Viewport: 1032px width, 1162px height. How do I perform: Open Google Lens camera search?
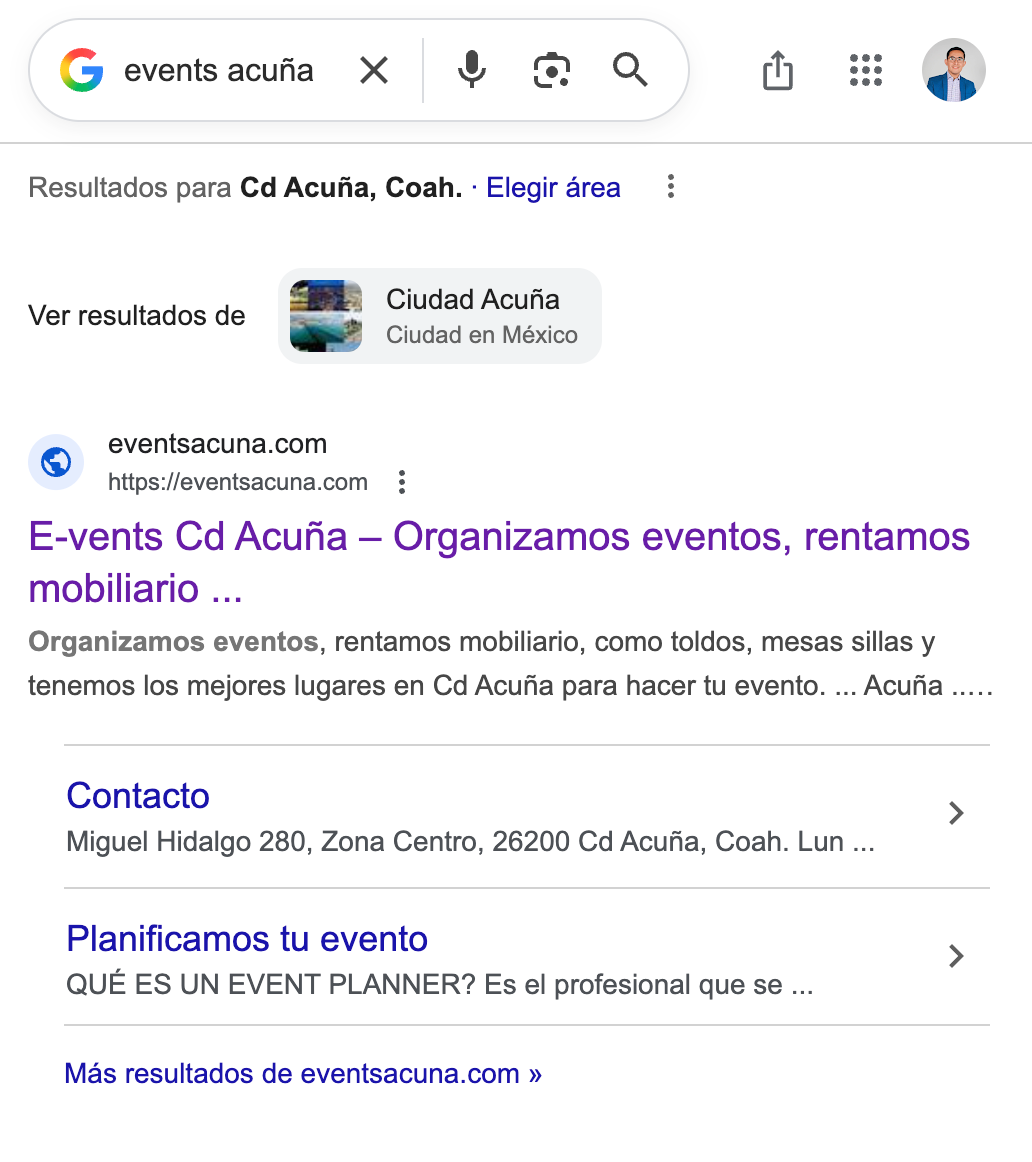pos(551,70)
